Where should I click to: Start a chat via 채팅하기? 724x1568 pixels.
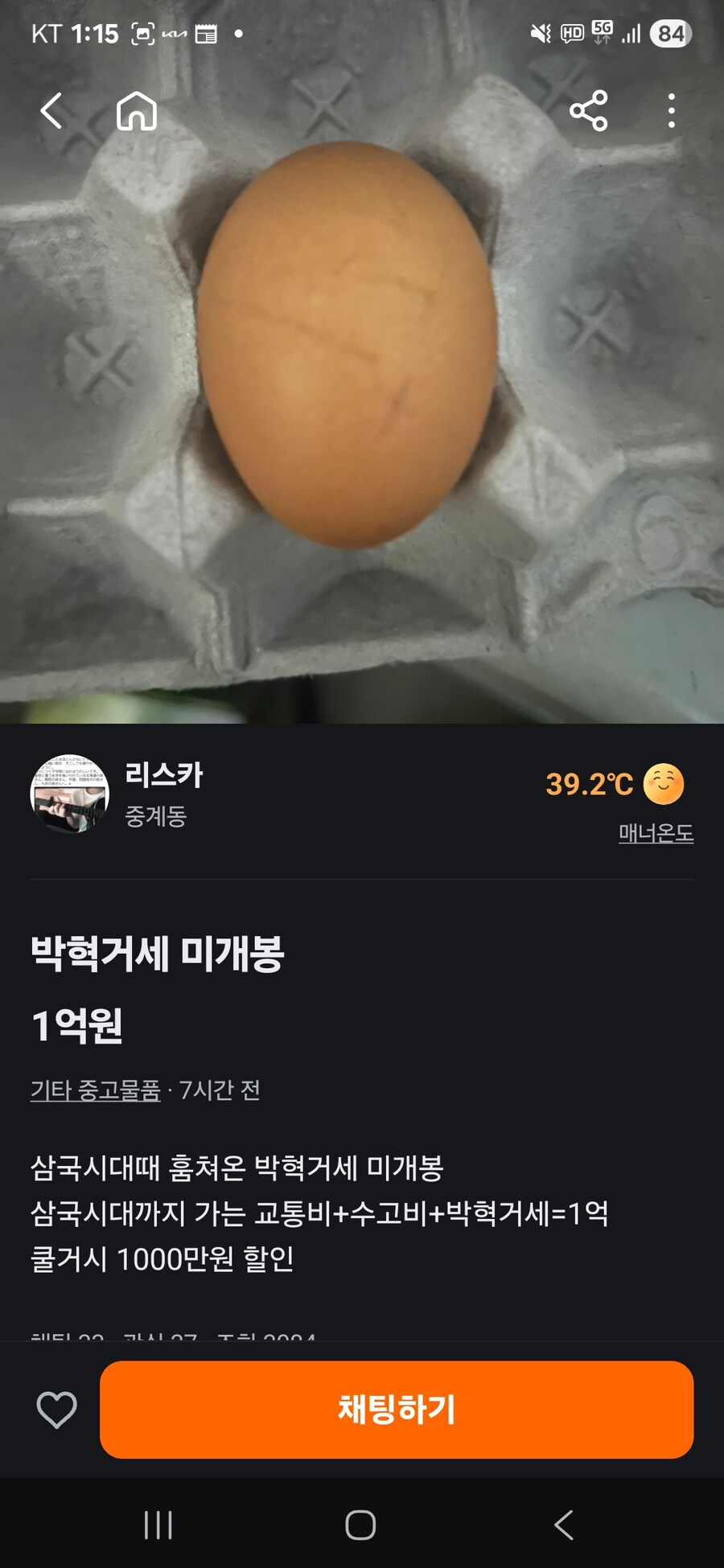[x=396, y=1410]
